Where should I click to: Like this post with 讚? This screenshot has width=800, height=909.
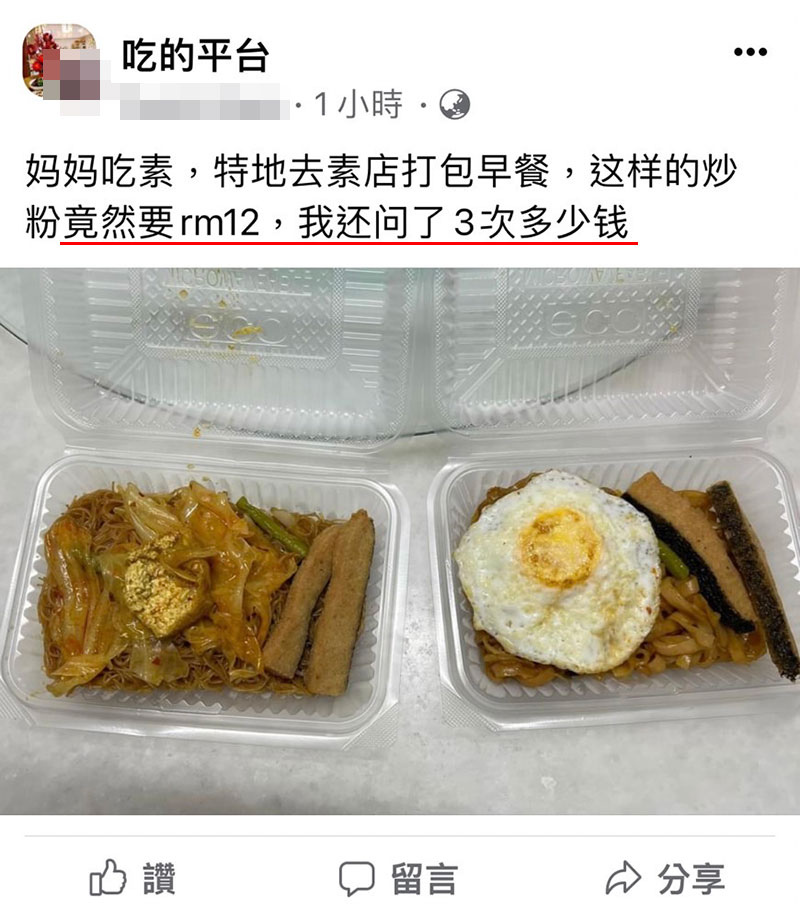point(132,880)
